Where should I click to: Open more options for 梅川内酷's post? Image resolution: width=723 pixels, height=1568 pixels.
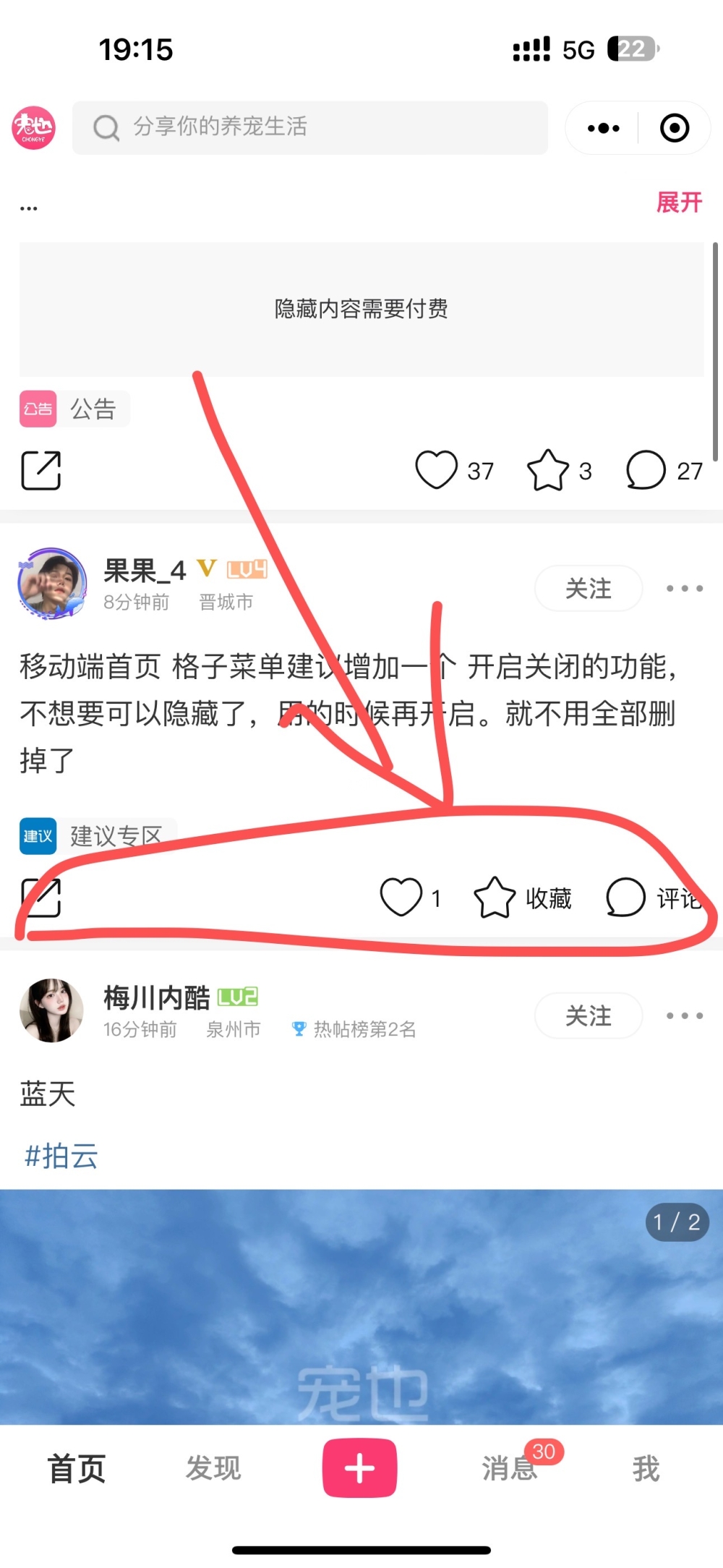point(684,1016)
